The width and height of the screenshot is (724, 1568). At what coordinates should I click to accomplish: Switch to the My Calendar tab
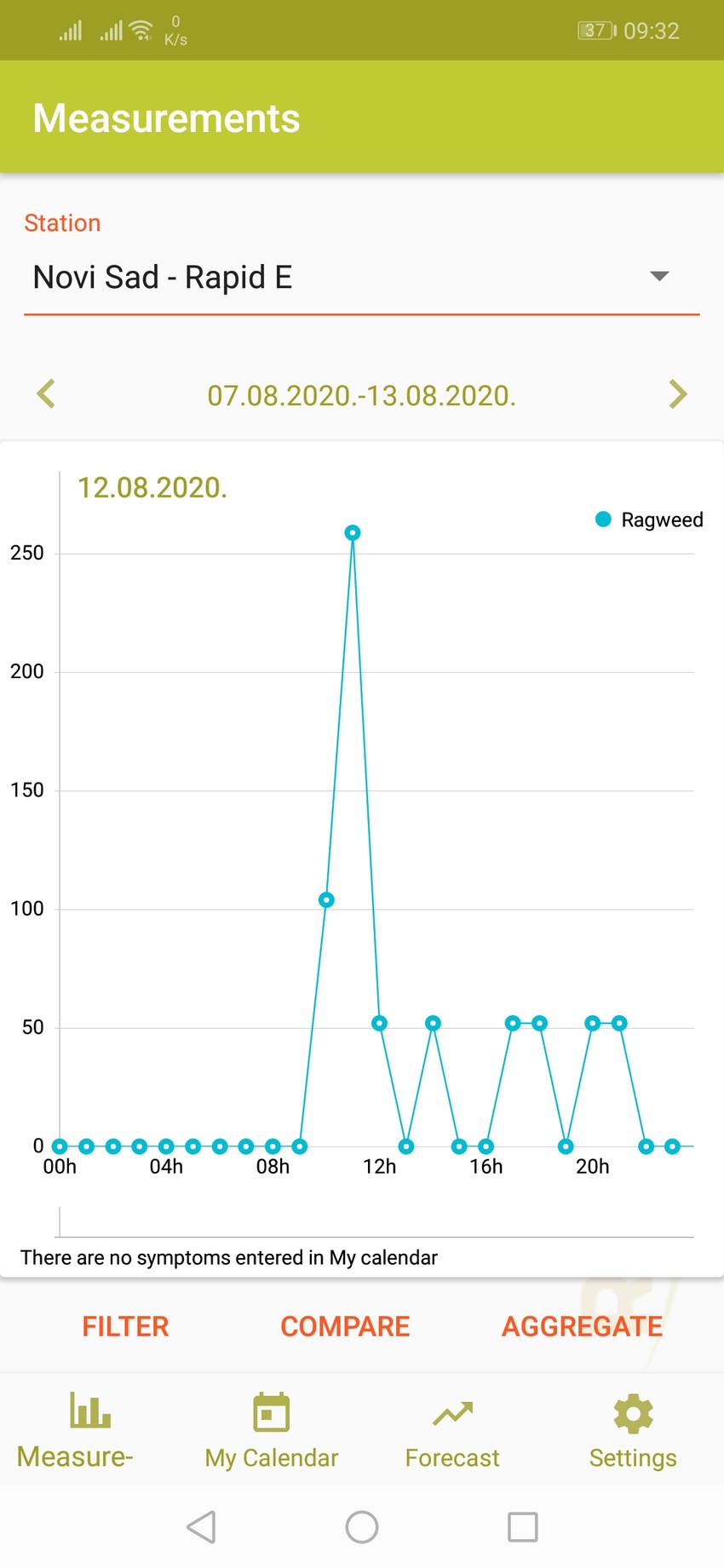click(272, 1430)
